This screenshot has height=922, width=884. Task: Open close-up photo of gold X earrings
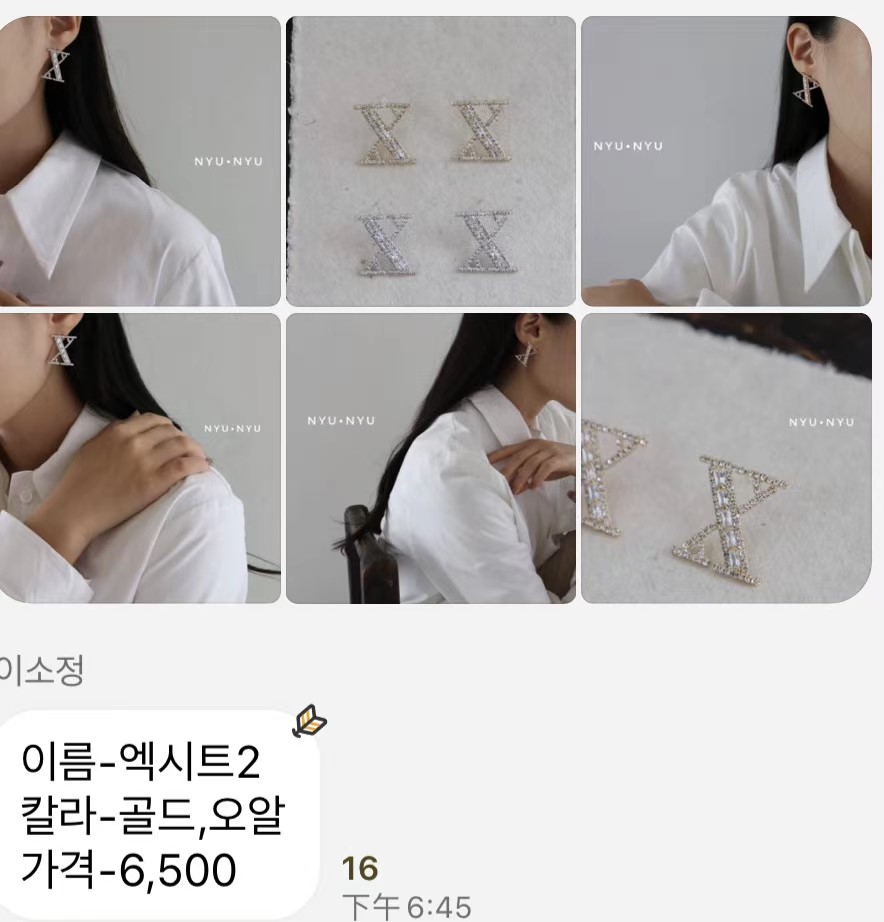[726, 458]
